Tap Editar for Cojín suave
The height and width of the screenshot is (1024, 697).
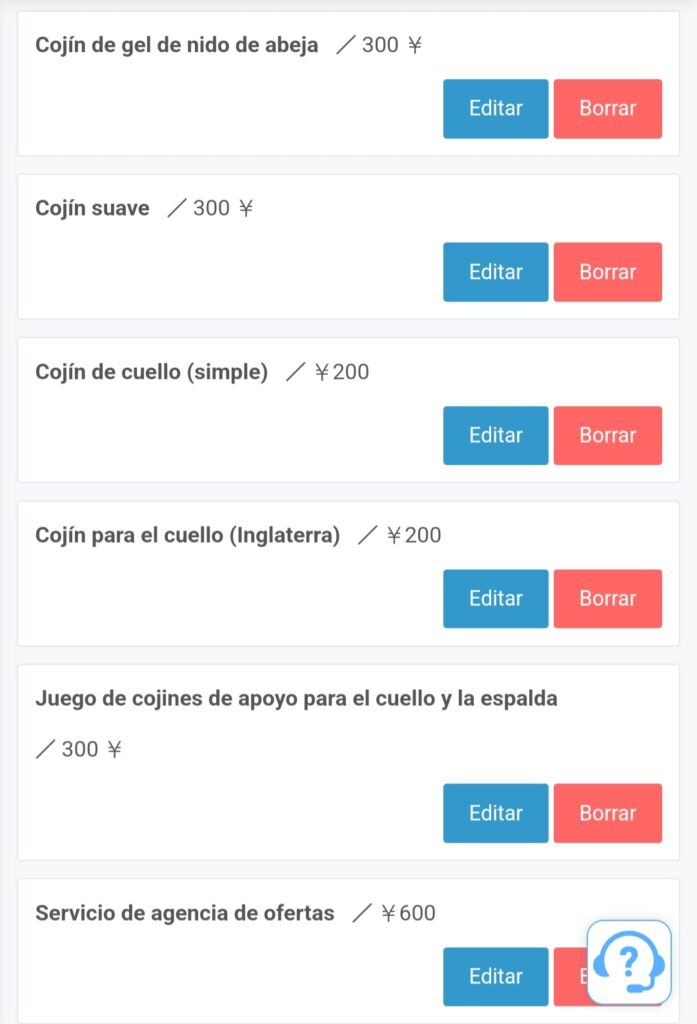[x=496, y=272]
